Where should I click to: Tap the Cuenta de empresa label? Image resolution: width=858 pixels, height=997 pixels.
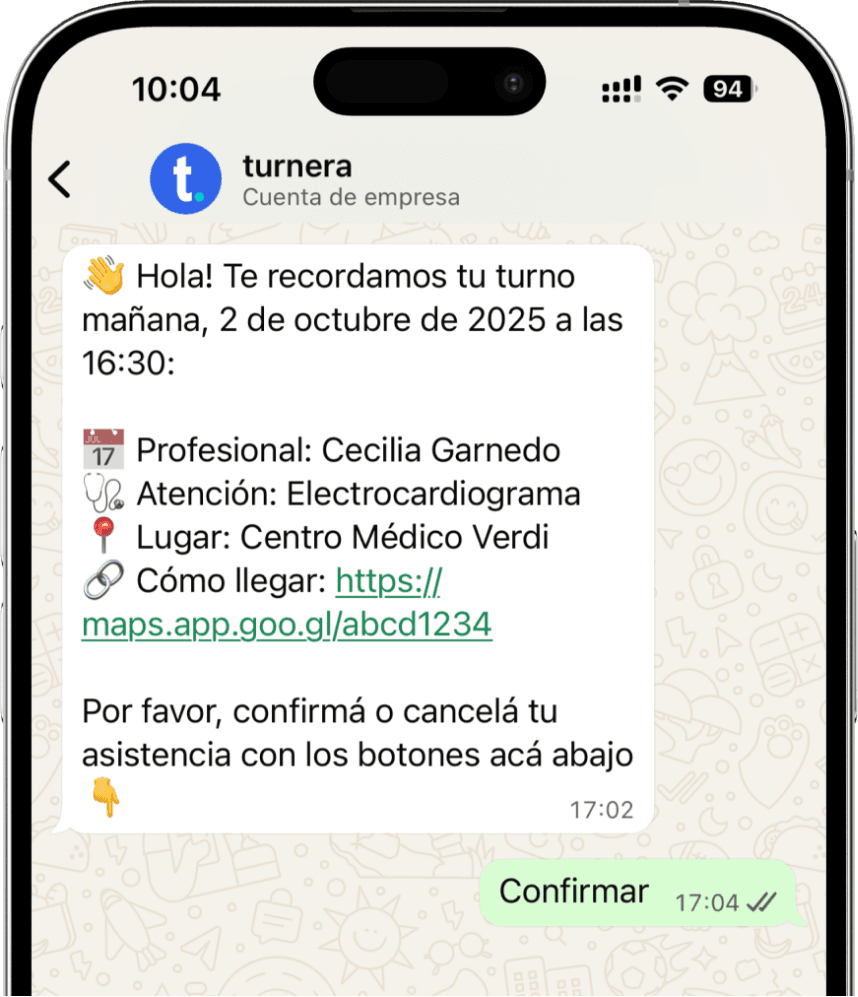coord(351,197)
